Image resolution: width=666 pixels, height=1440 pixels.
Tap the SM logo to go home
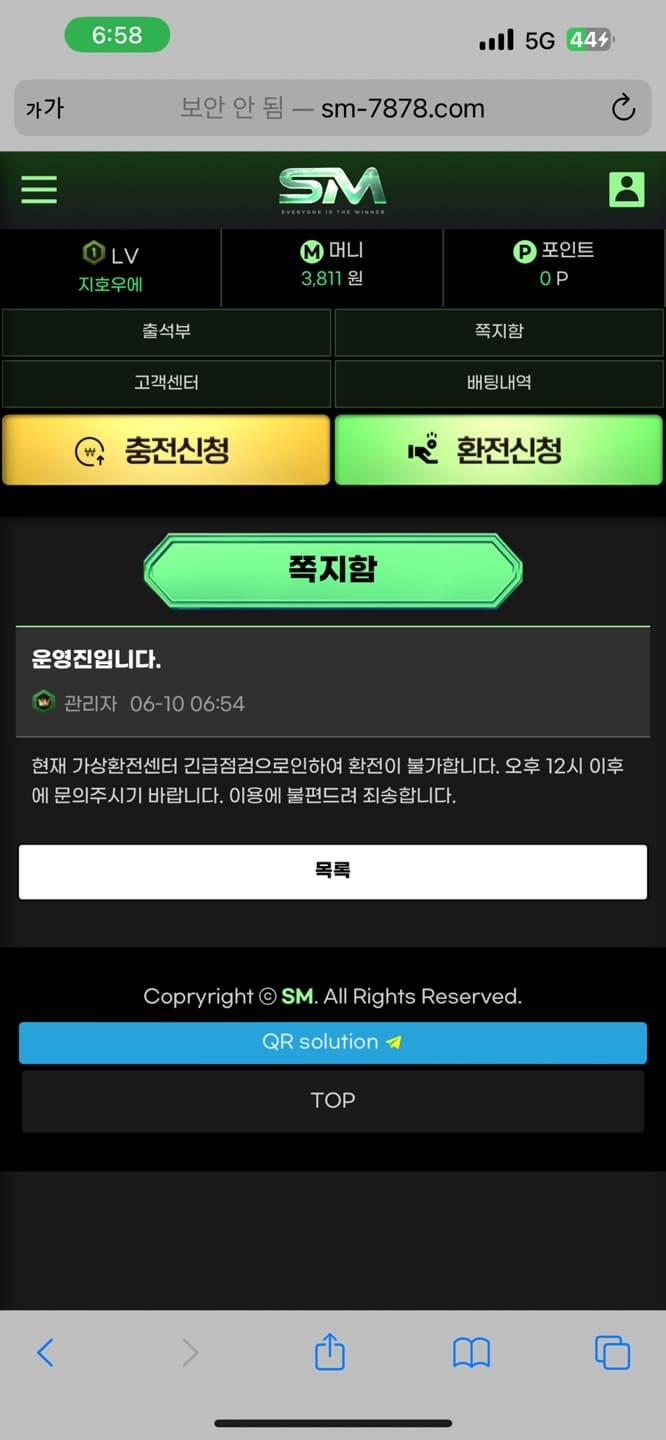tap(333, 189)
